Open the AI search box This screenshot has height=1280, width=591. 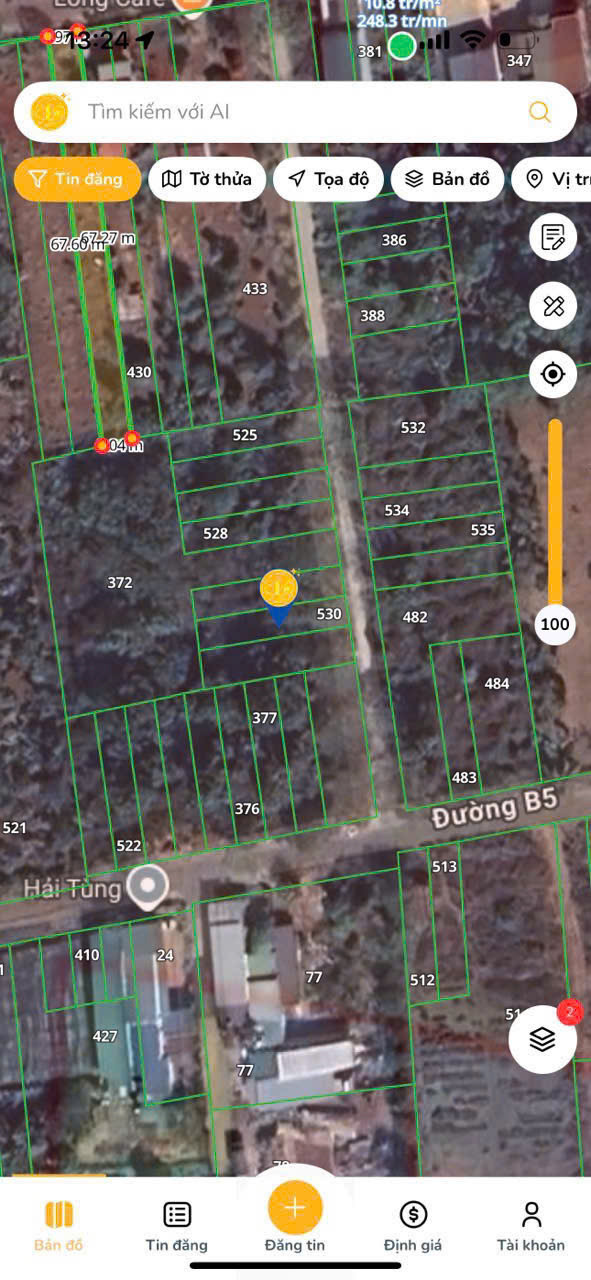[295, 112]
